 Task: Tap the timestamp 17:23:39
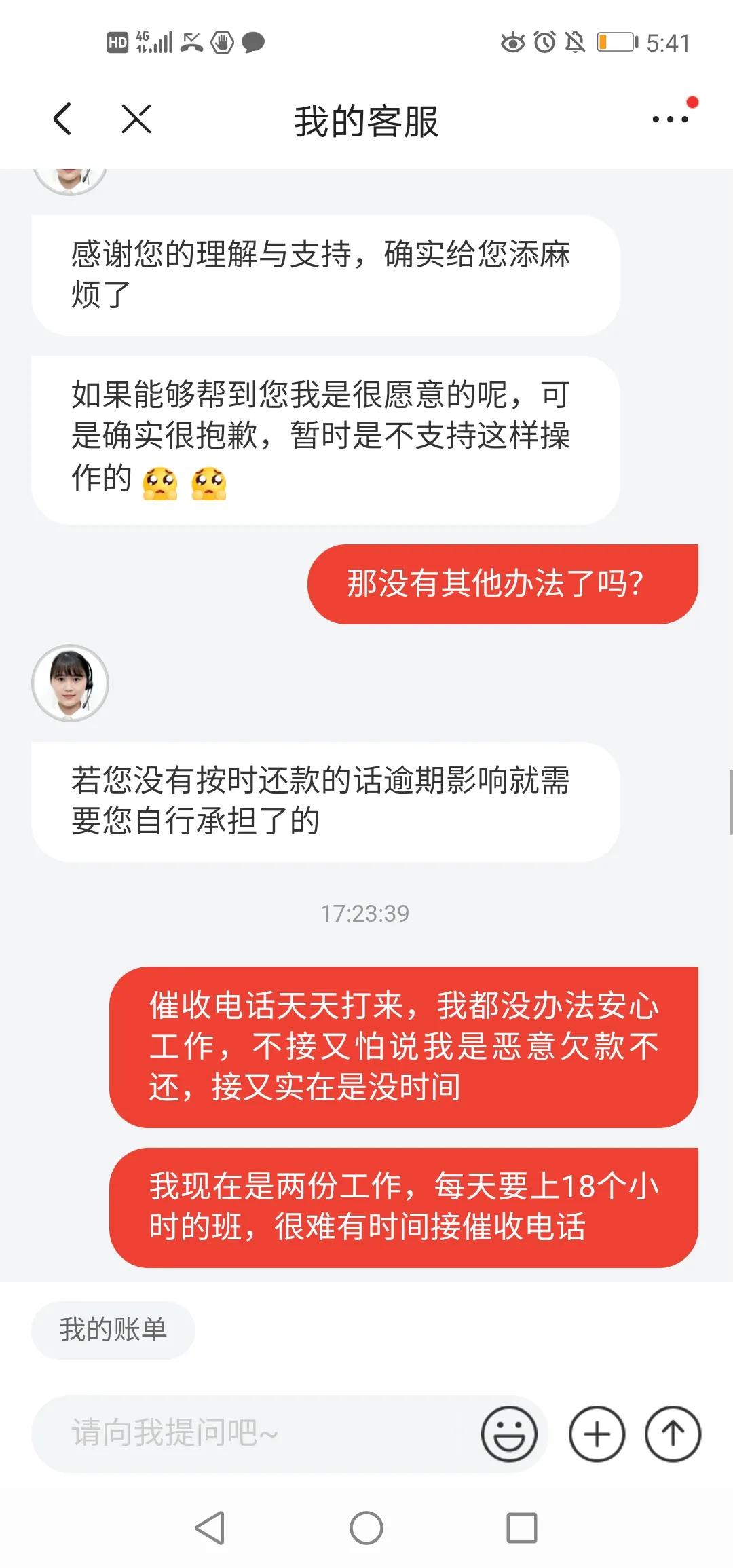(366, 912)
